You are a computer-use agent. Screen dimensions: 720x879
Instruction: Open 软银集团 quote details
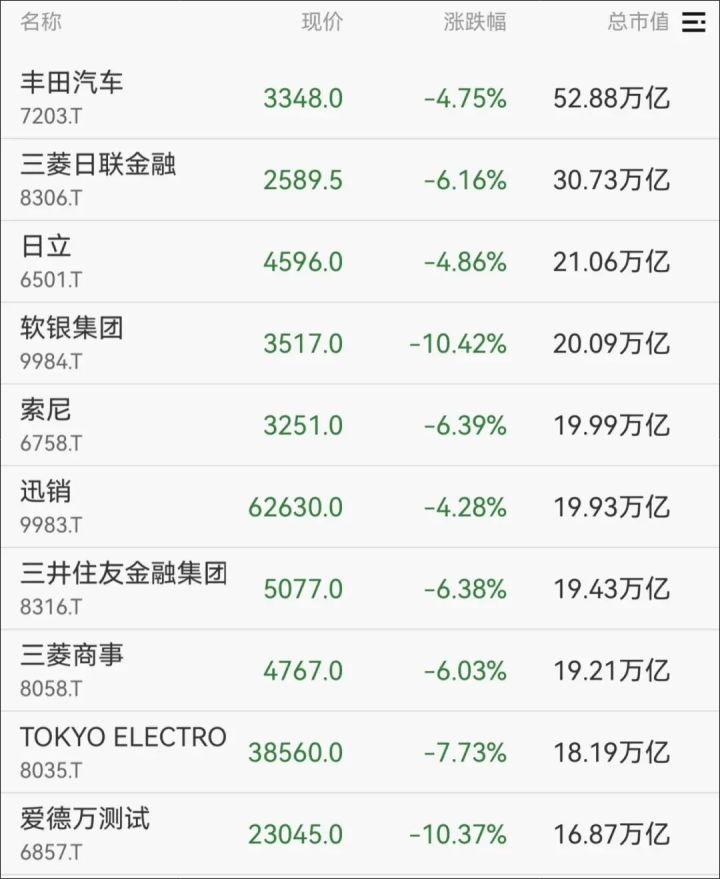[x=72, y=343]
